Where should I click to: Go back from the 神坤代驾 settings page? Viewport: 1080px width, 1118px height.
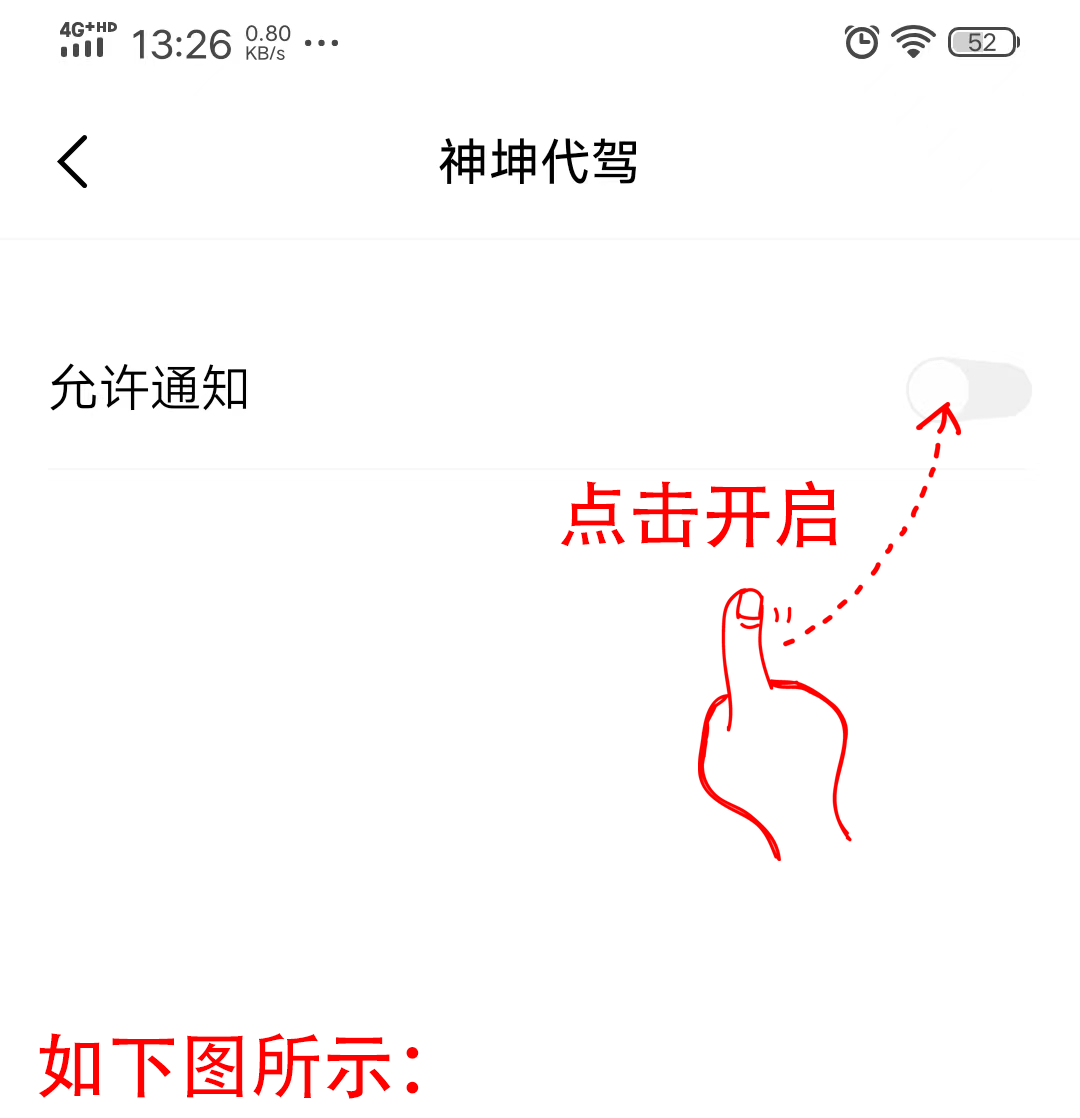(x=73, y=161)
